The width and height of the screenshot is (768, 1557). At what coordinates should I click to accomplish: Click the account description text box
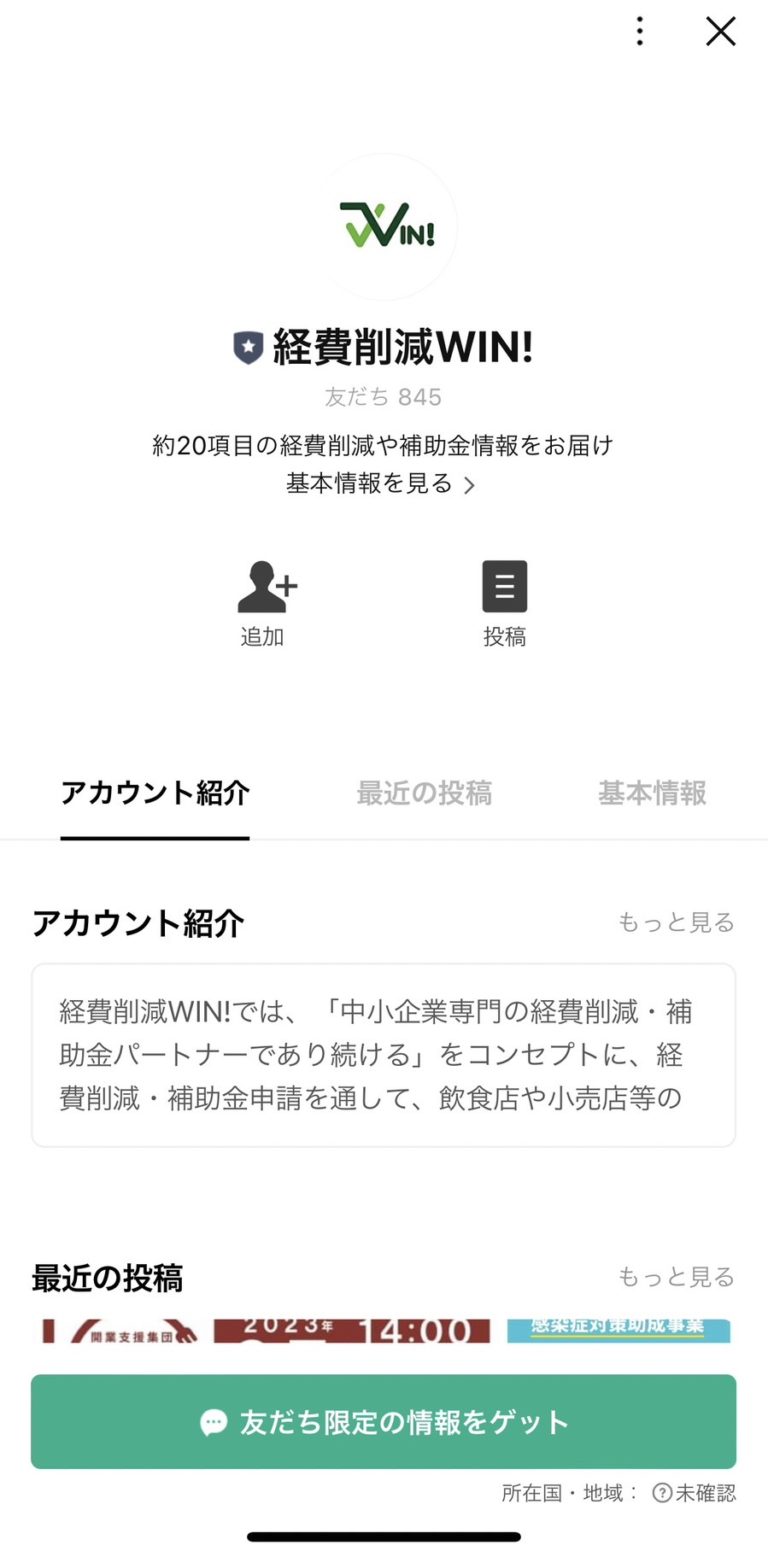[384, 1054]
